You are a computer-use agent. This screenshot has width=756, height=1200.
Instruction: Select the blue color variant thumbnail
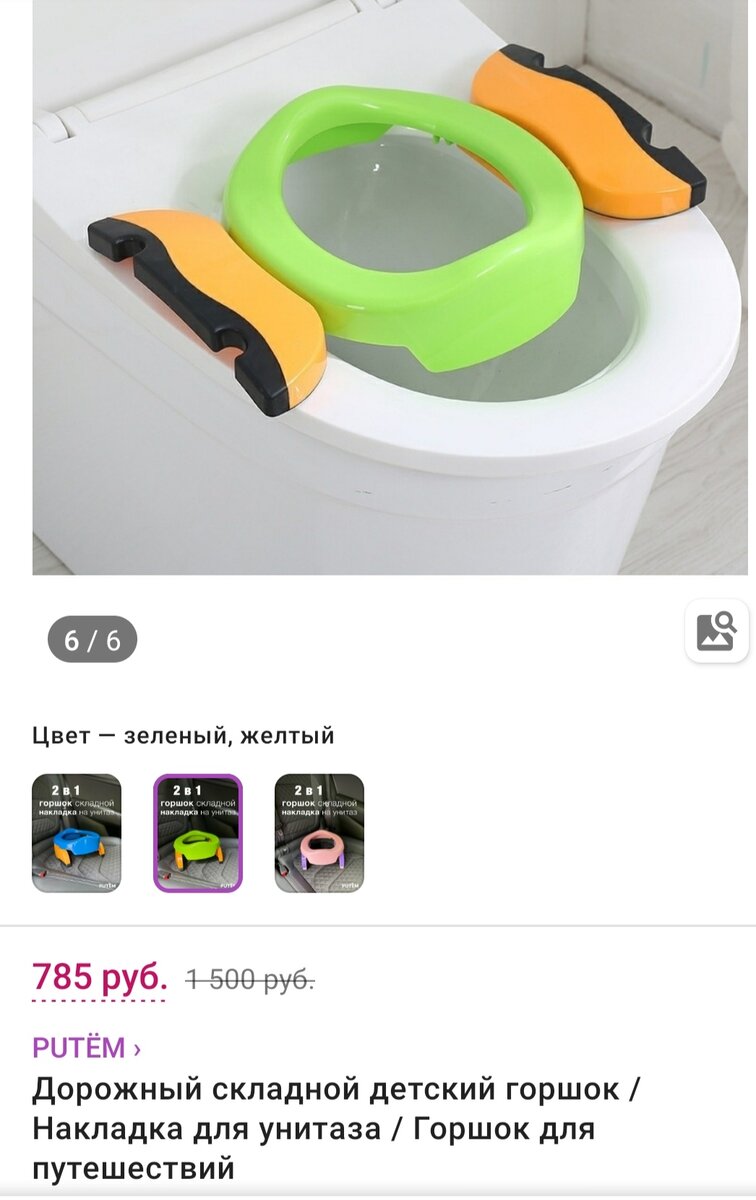(76, 833)
